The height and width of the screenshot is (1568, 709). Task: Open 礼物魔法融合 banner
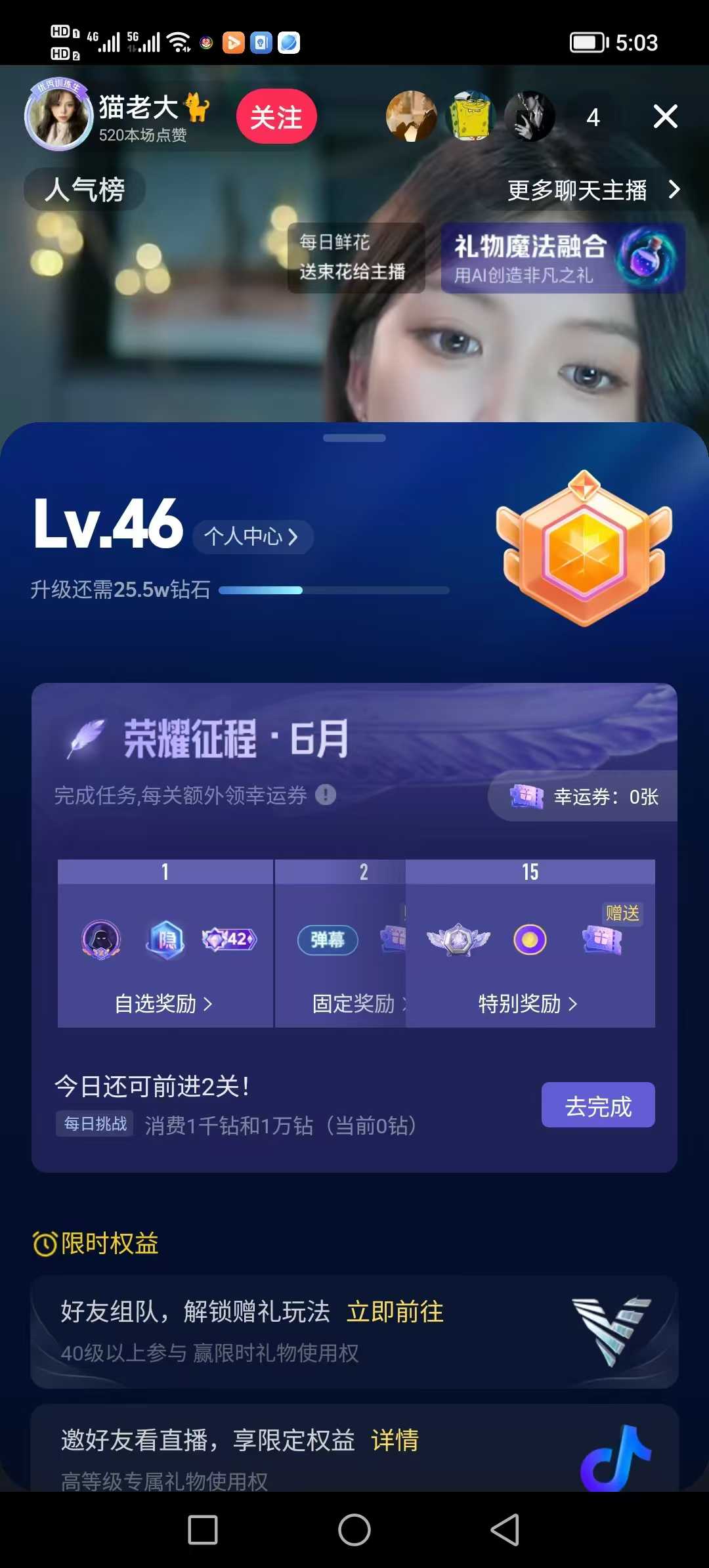[563, 257]
